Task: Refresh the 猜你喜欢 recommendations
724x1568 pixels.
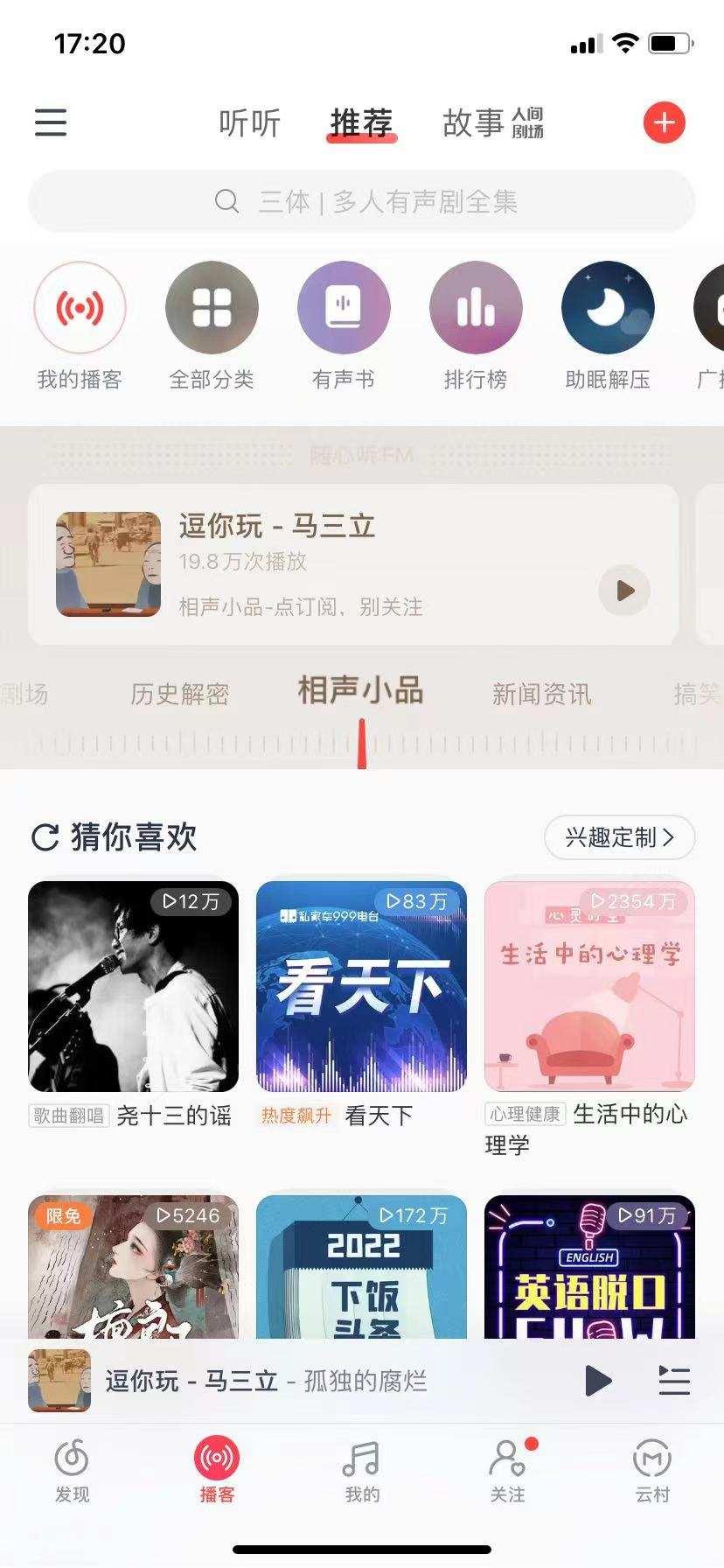Action: [x=45, y=837]
